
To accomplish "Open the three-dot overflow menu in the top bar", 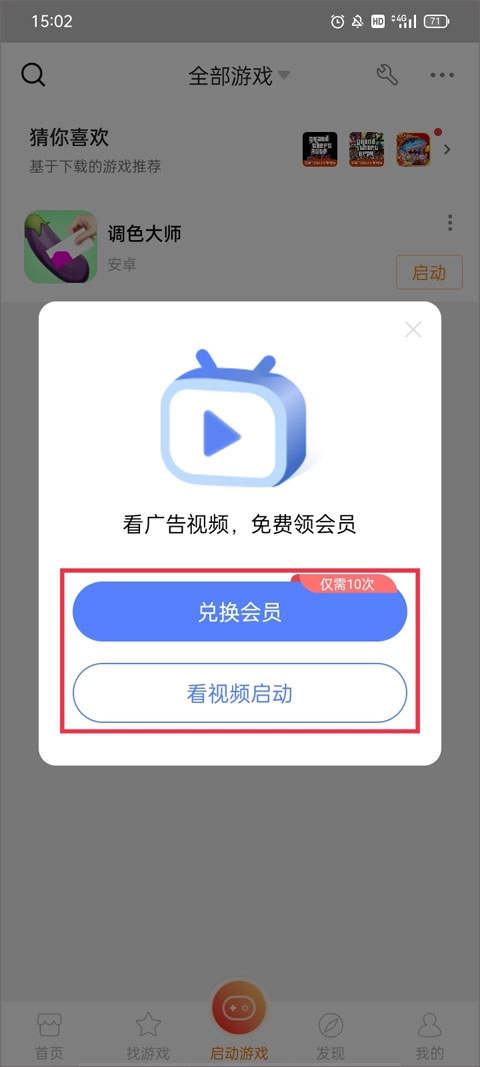I will tap(442, 76).
